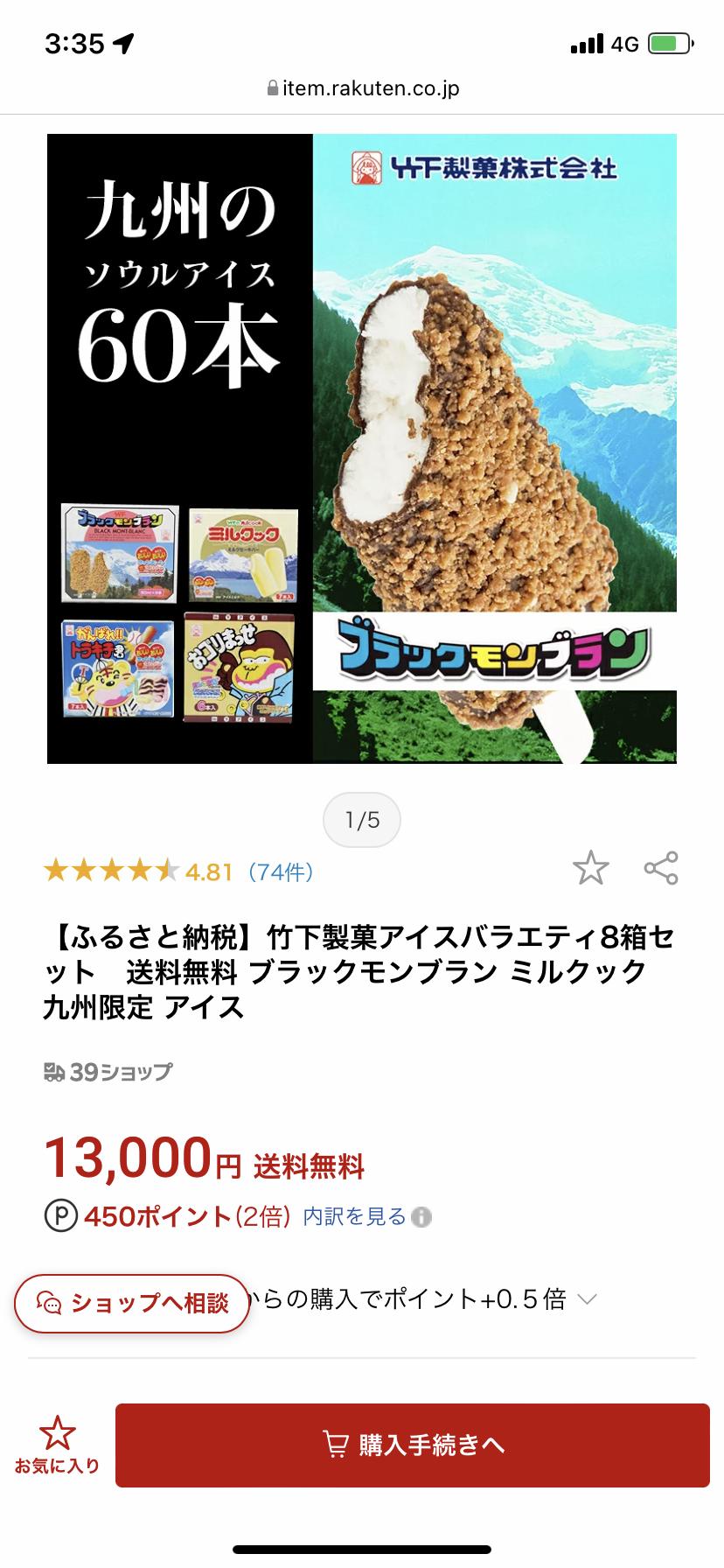This screenshot has width=724, height=1568.
Task: Add item to お気に入り favorites
Action: point(57,1445)
